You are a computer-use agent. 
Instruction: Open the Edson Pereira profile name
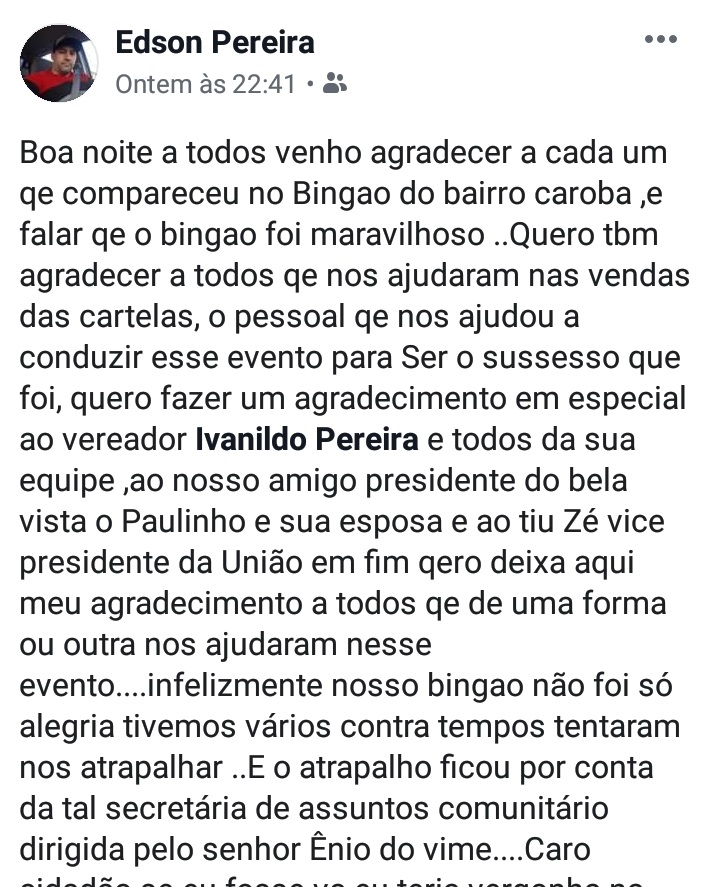click(214, 42)
